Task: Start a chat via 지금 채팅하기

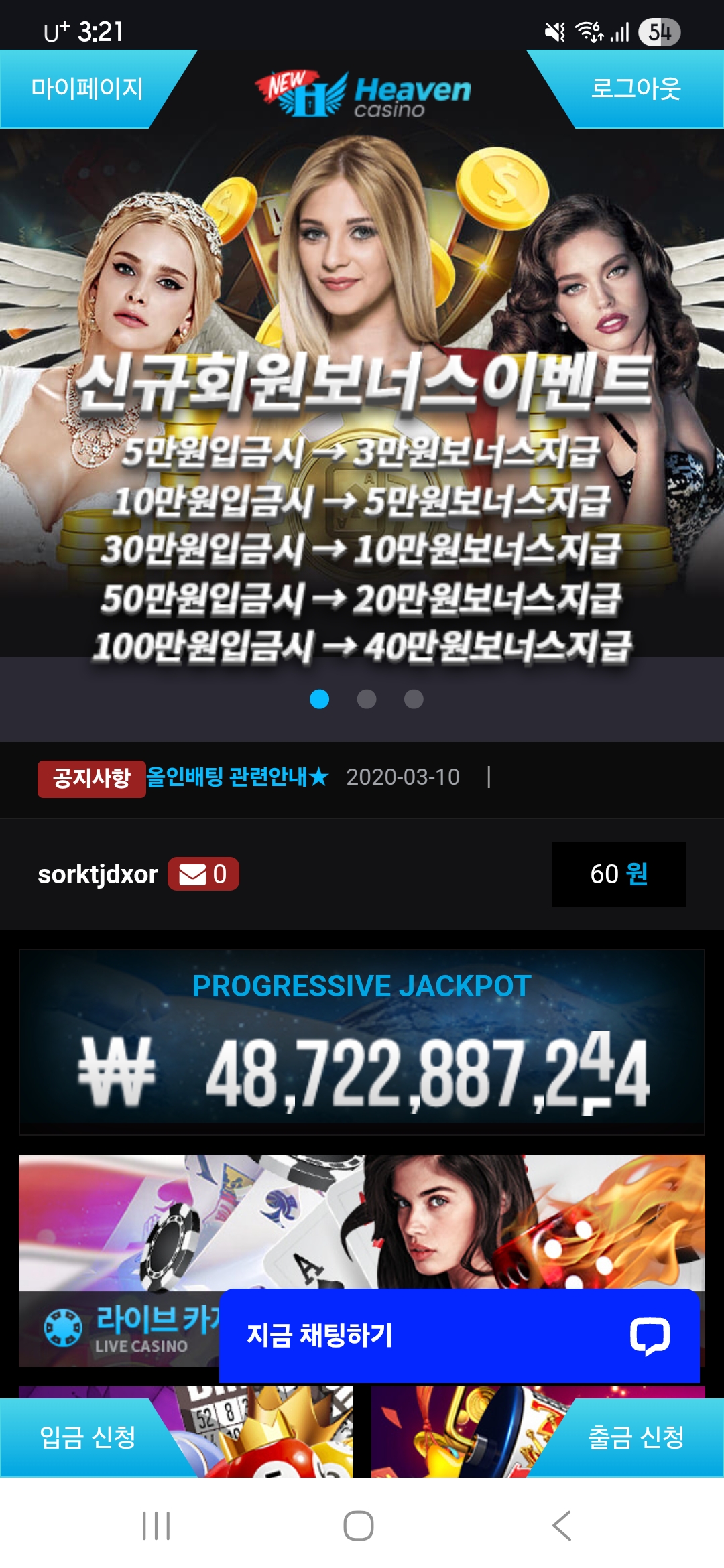Action: click(x=459, y=1335)
